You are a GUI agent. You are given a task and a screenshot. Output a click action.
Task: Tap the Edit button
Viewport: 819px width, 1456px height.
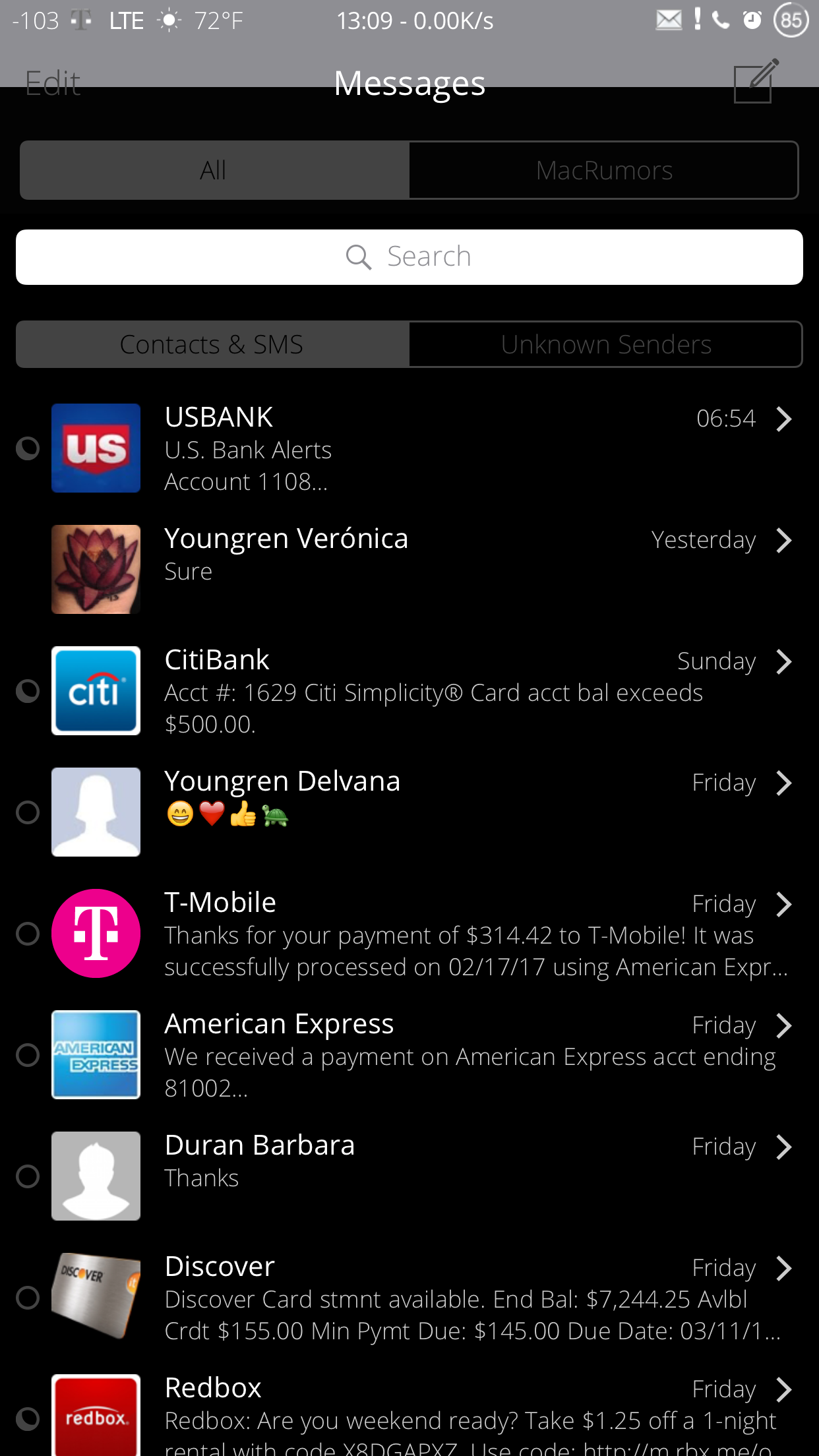click(53, 84)
